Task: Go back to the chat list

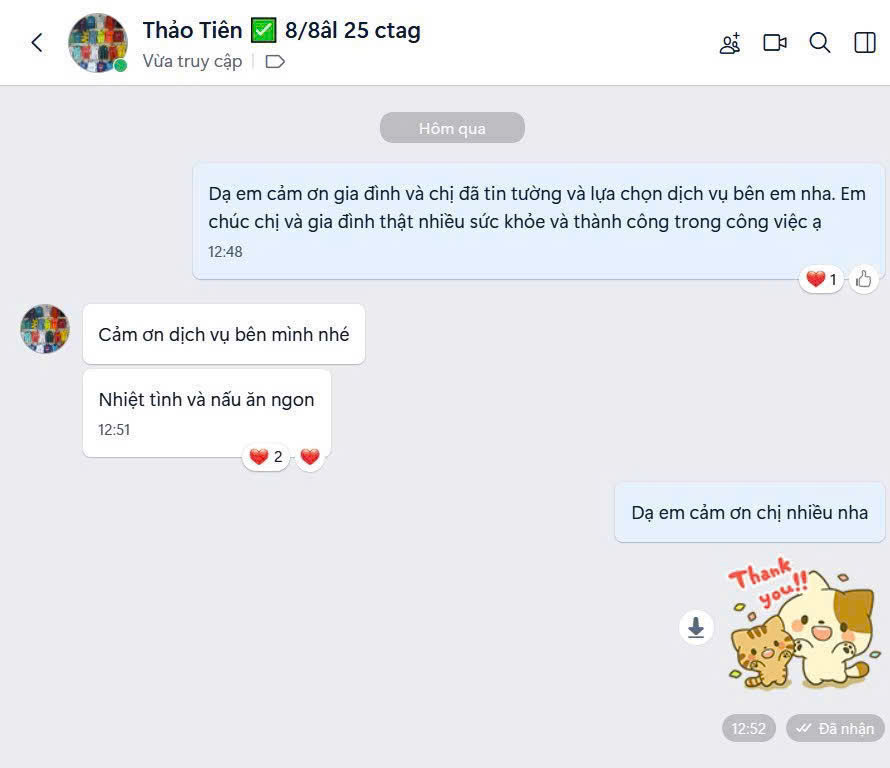Action: [37, 43]
